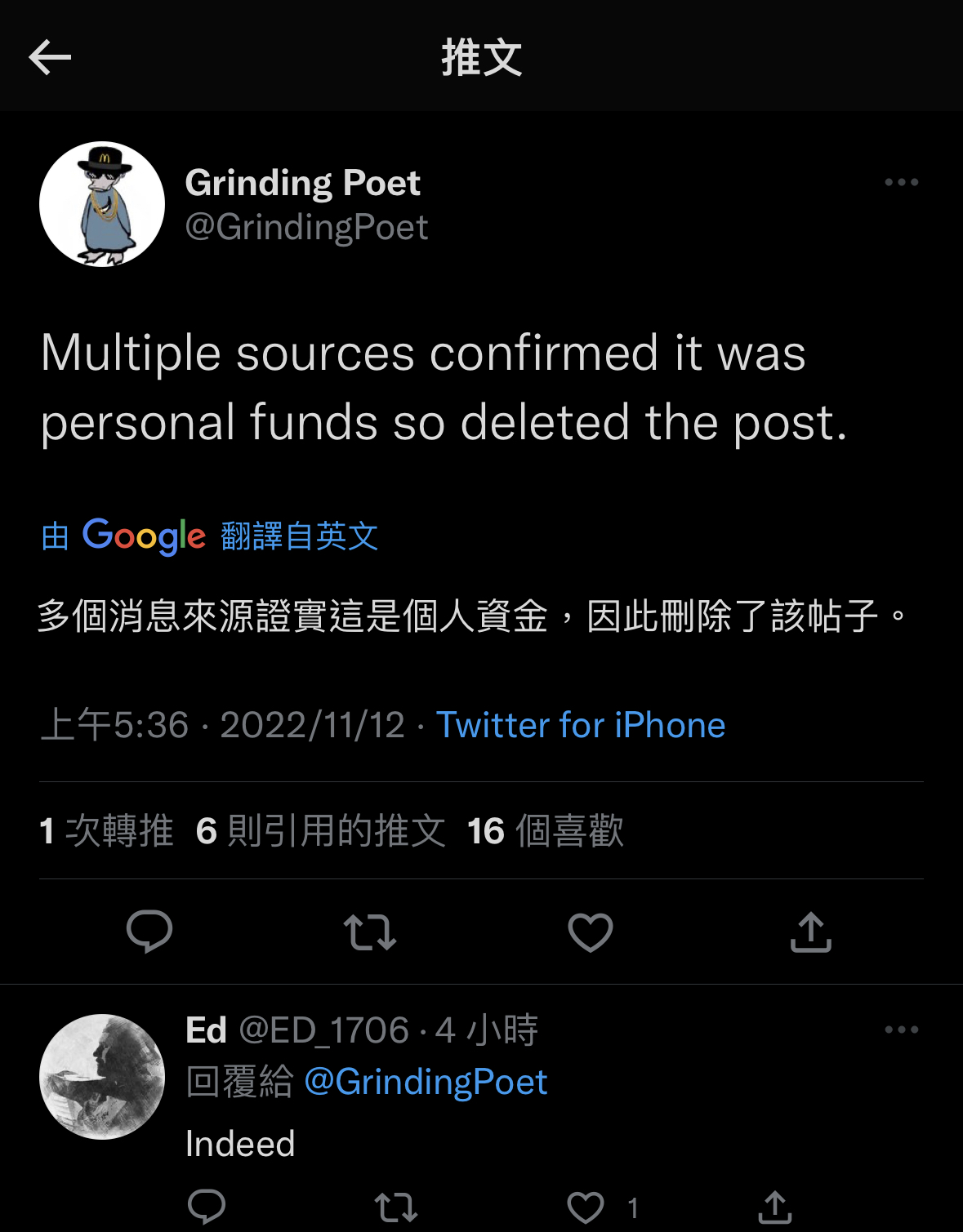Image resolution: width=963 pixels, height=1232 pixels.
Task: Open overflow menu on Grinding Poet's tweet
Action: 901,182
